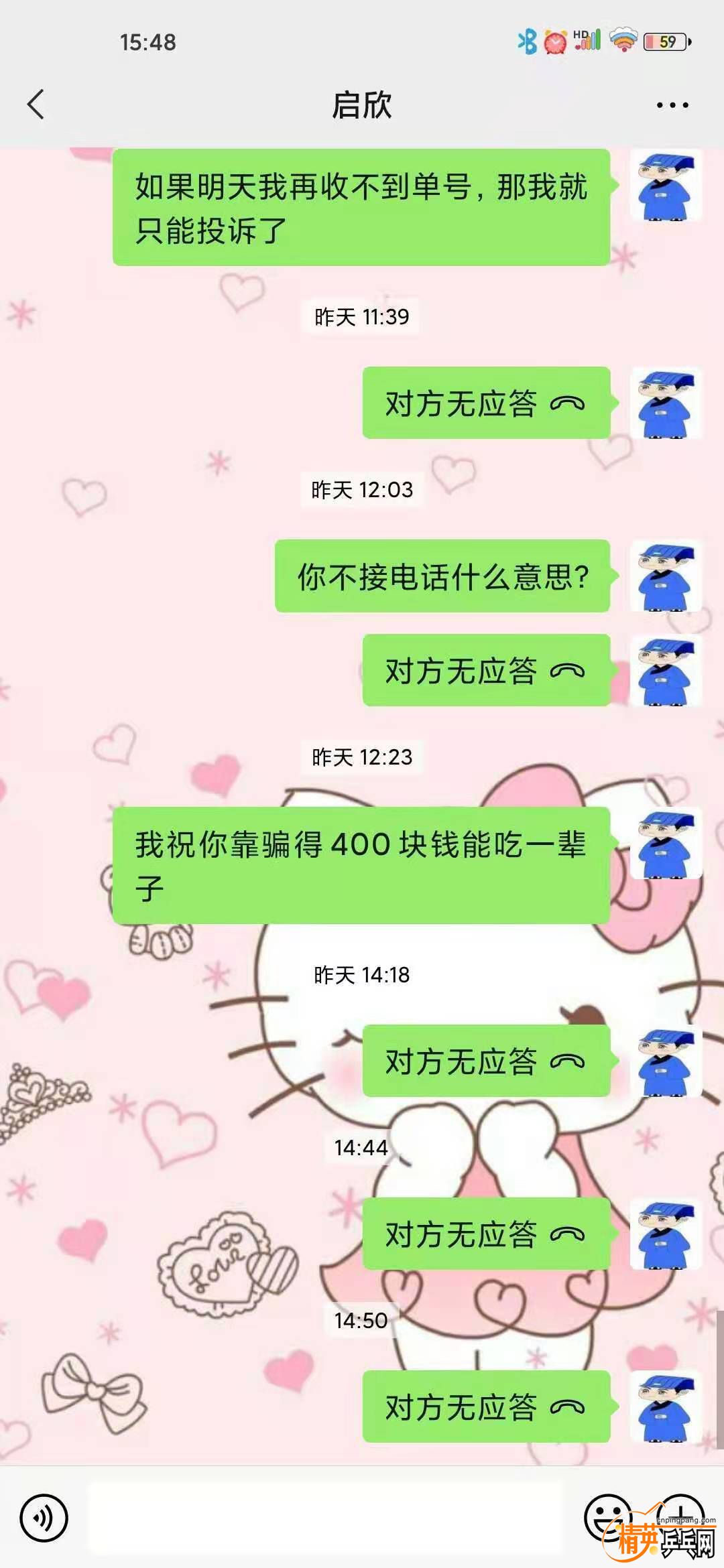Open the emoji picker
Image resolution: width=724 pixels, height=1568 pixels.
[x=607, y=1516]
